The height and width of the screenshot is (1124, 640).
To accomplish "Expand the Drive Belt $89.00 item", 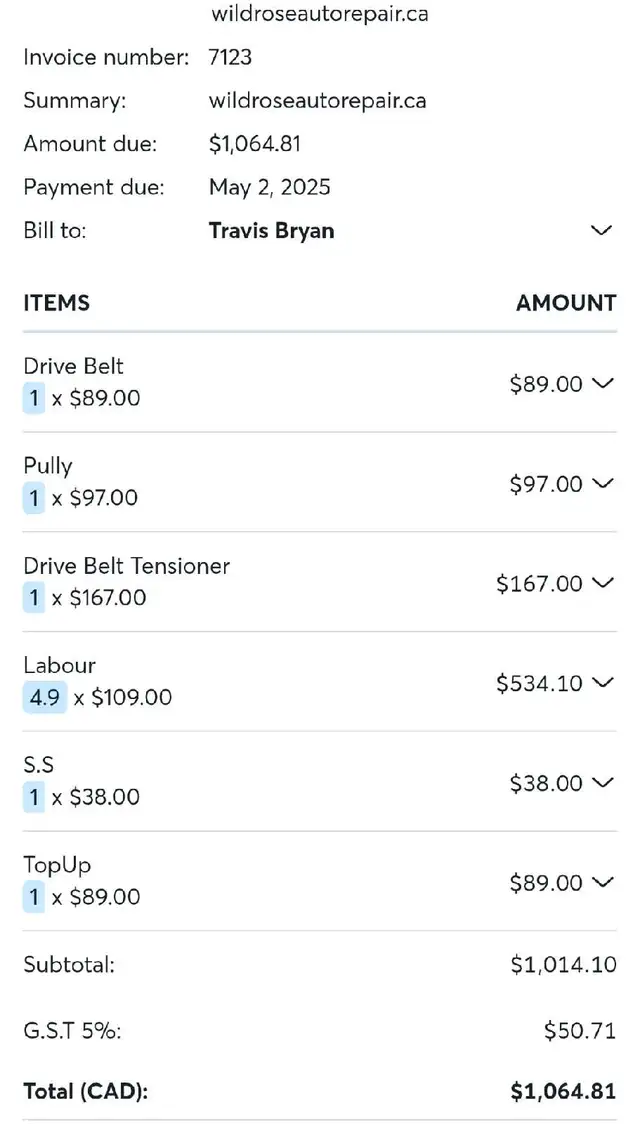I will click(x=603, y=384).
